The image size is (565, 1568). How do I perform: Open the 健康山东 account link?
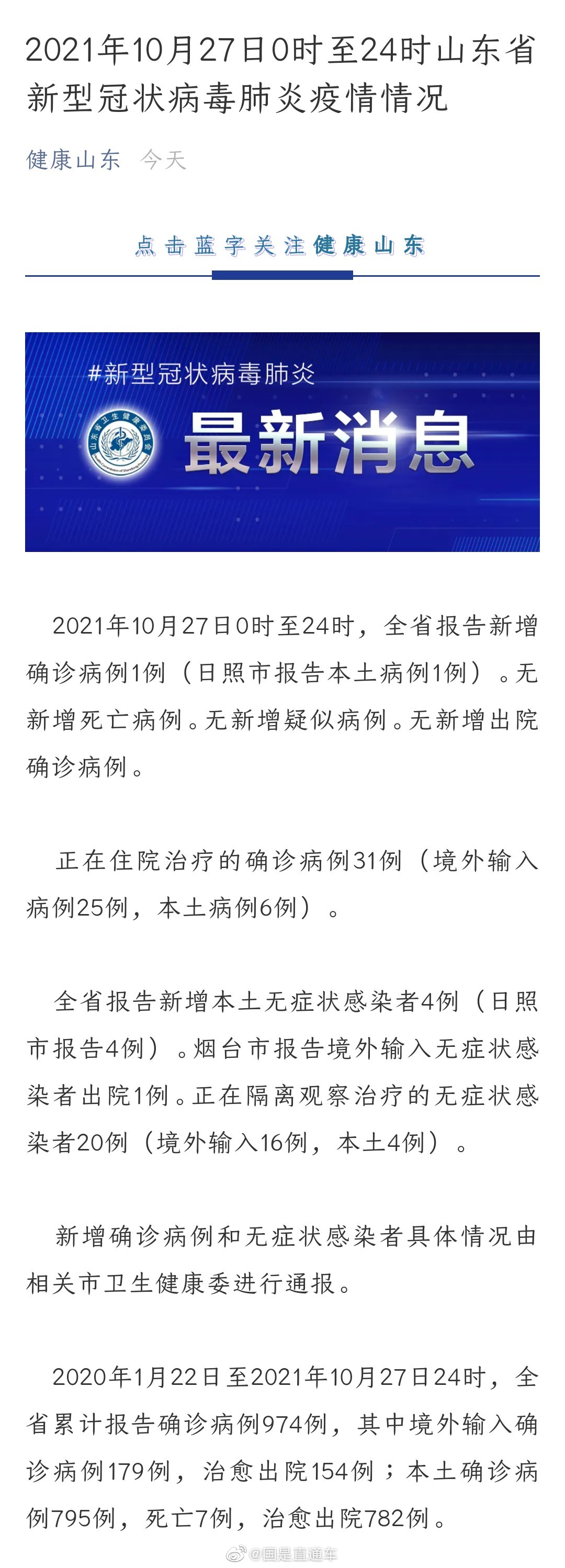click(74, 160)
